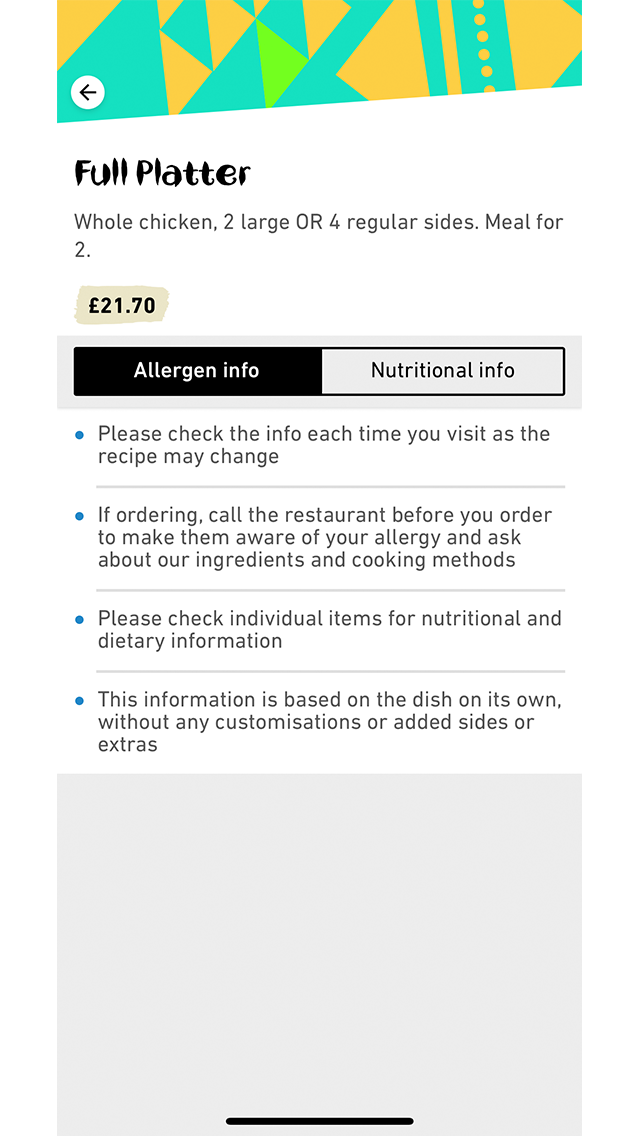Select the Allergen info tab
This screenshot has height=1136, width=640.
(x=197, y=371)
